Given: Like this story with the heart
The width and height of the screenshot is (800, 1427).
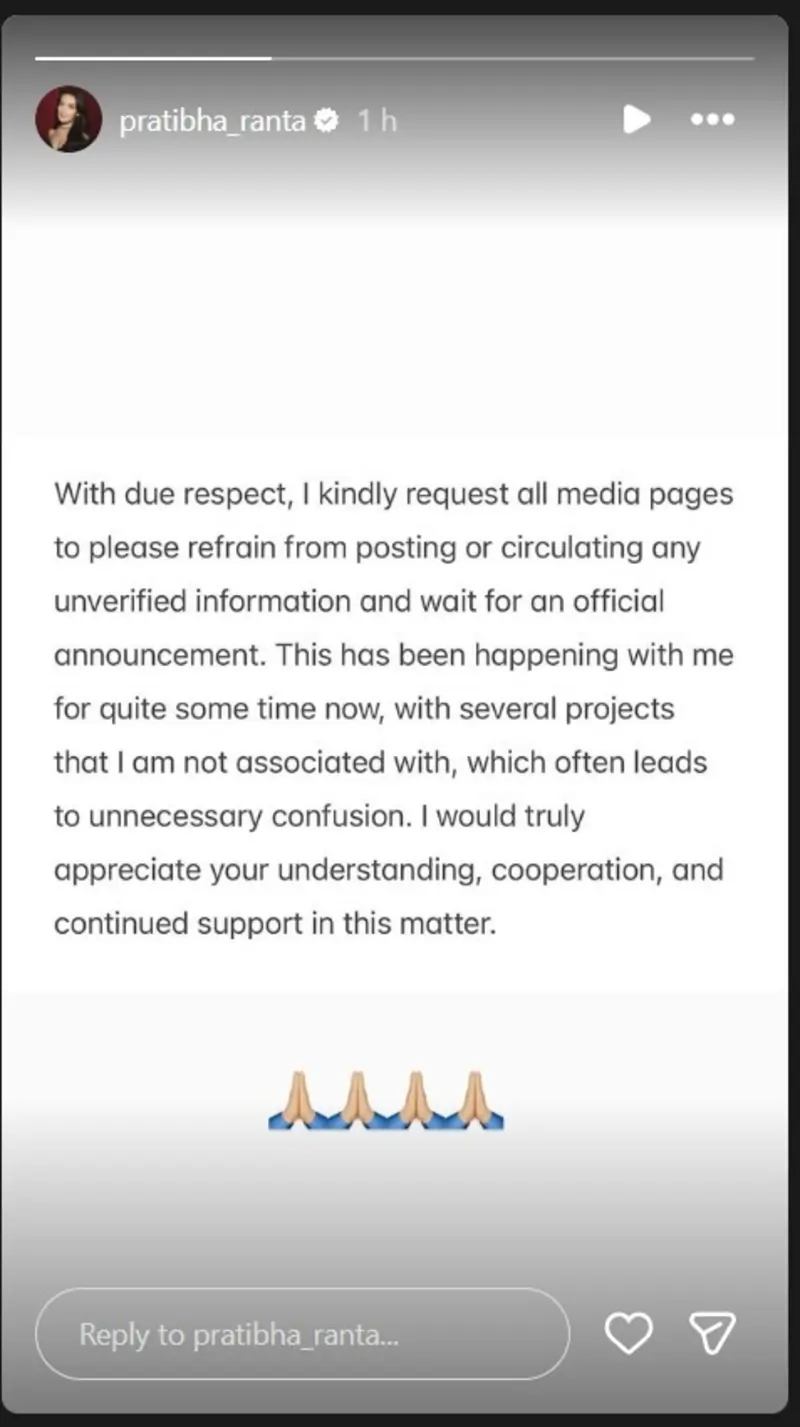Looking at the screenshot, I should tap(629, 1333).
